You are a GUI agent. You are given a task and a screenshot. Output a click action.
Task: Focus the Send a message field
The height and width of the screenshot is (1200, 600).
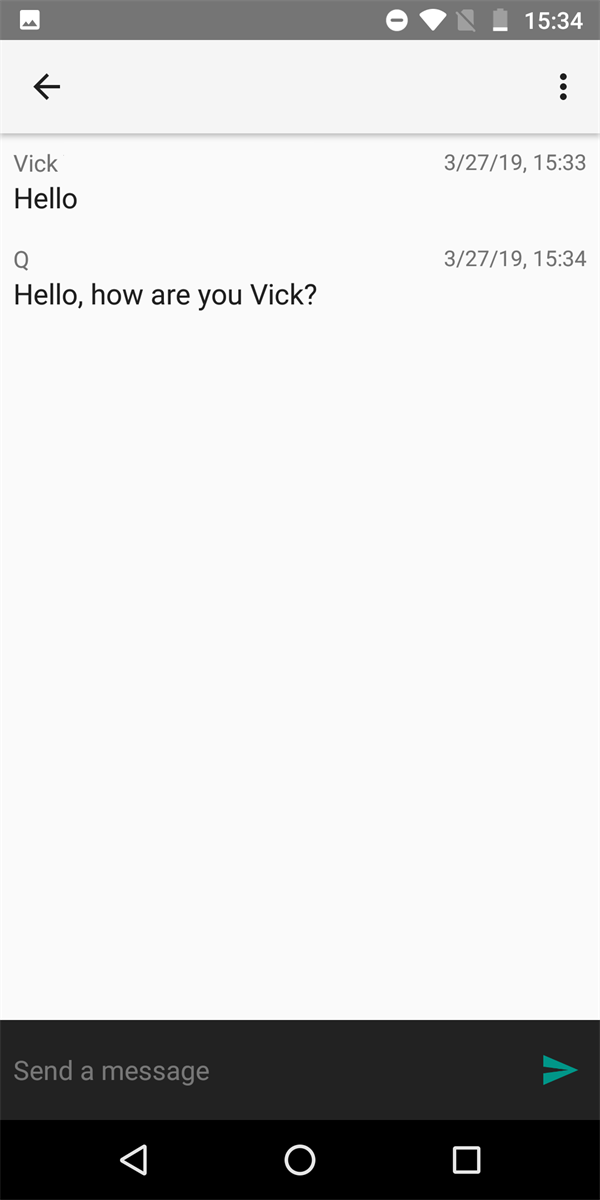260,1070
